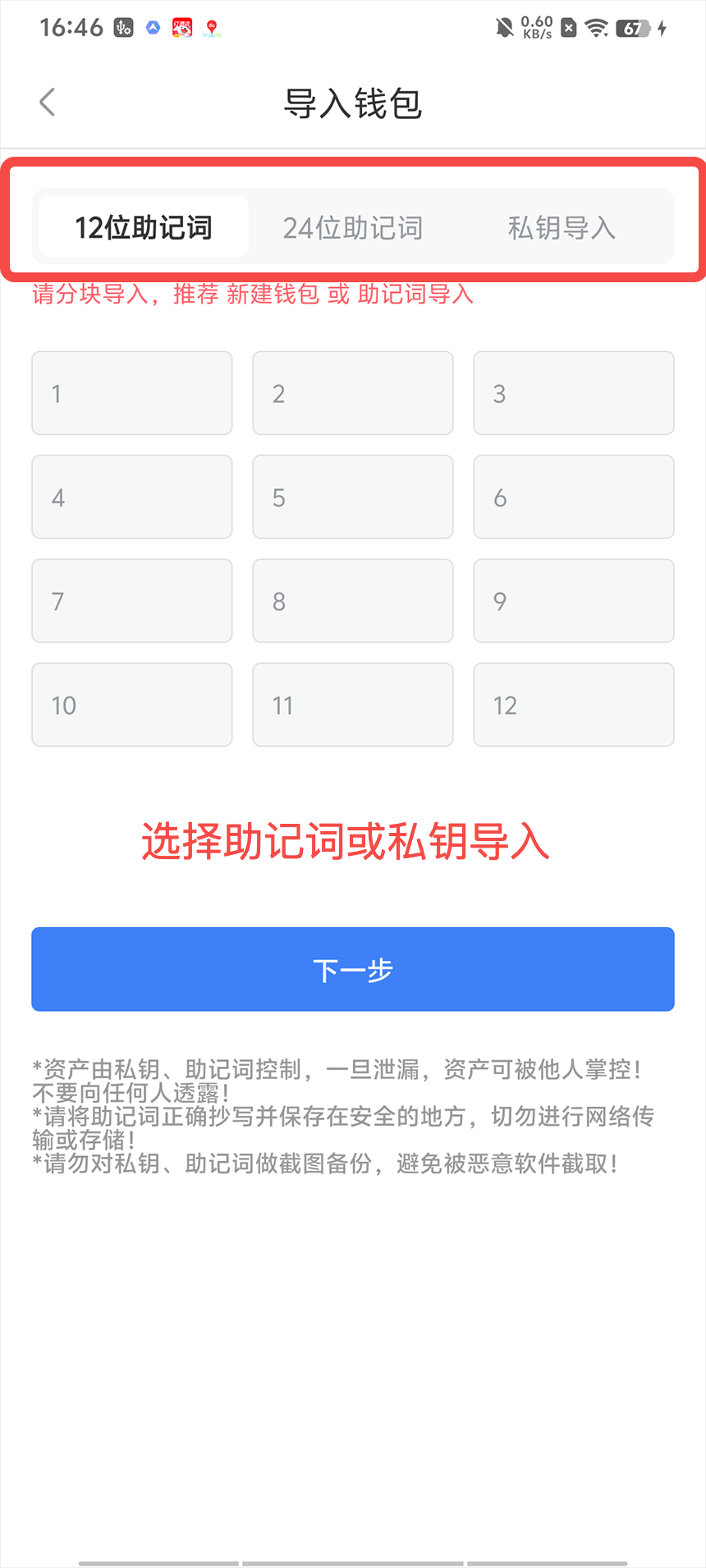Focus mnemonic word field 3
This screenshot has width=706, height=1568.
(574, 393)
